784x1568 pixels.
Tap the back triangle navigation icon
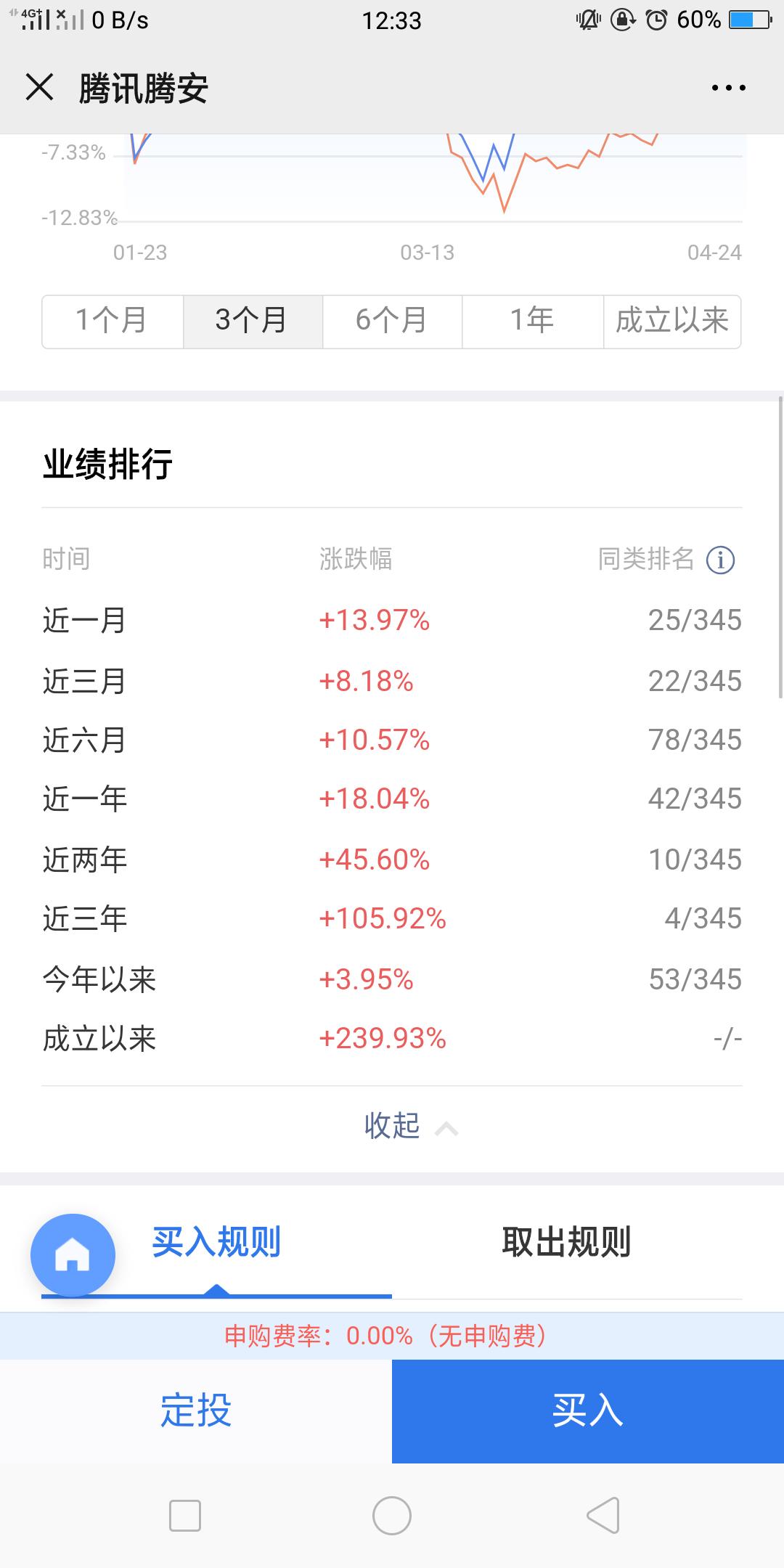tap(601, 1515)
